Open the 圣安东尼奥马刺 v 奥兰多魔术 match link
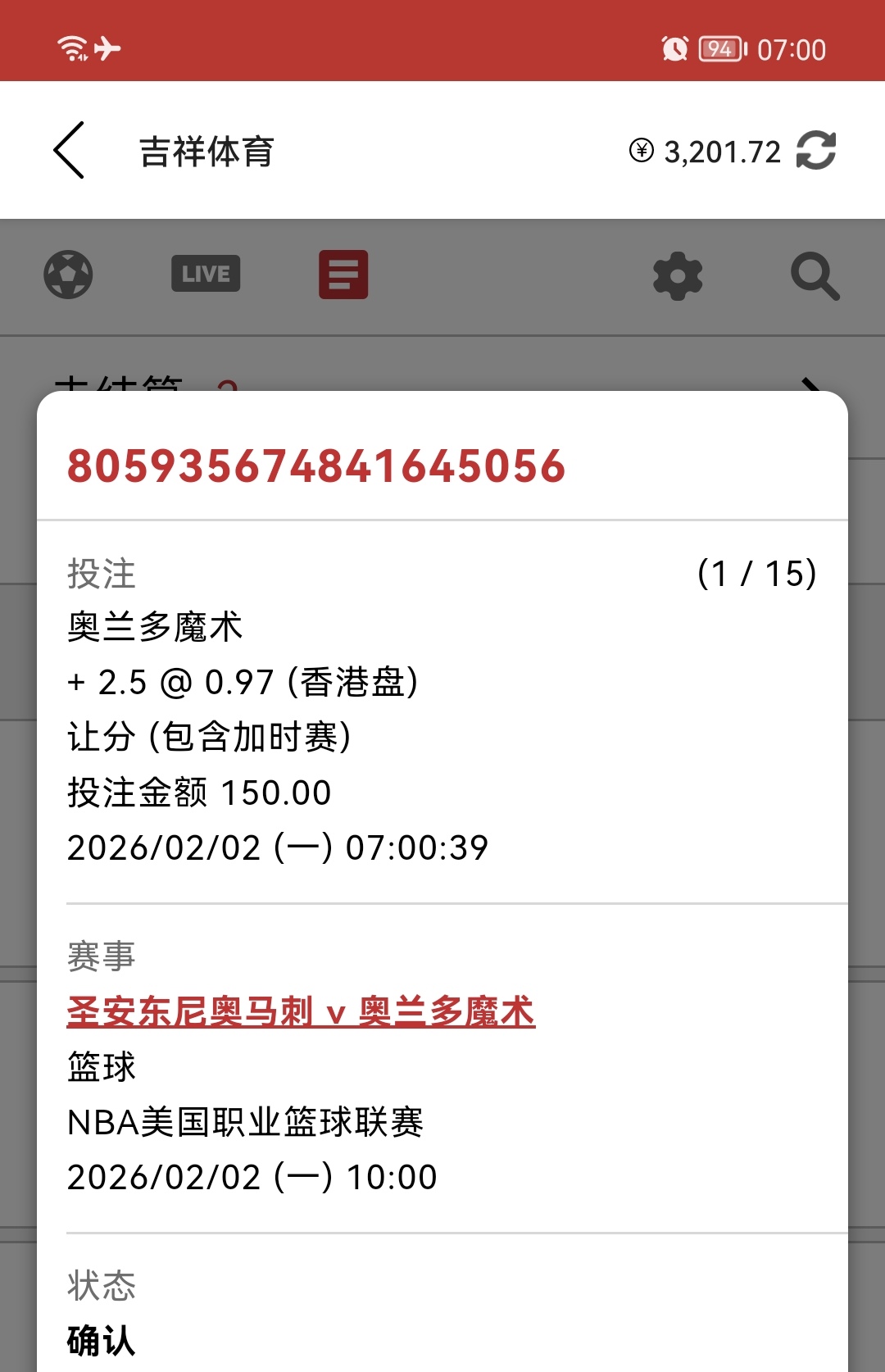This screenshot has width=885, height=1372. [301, 1011]
